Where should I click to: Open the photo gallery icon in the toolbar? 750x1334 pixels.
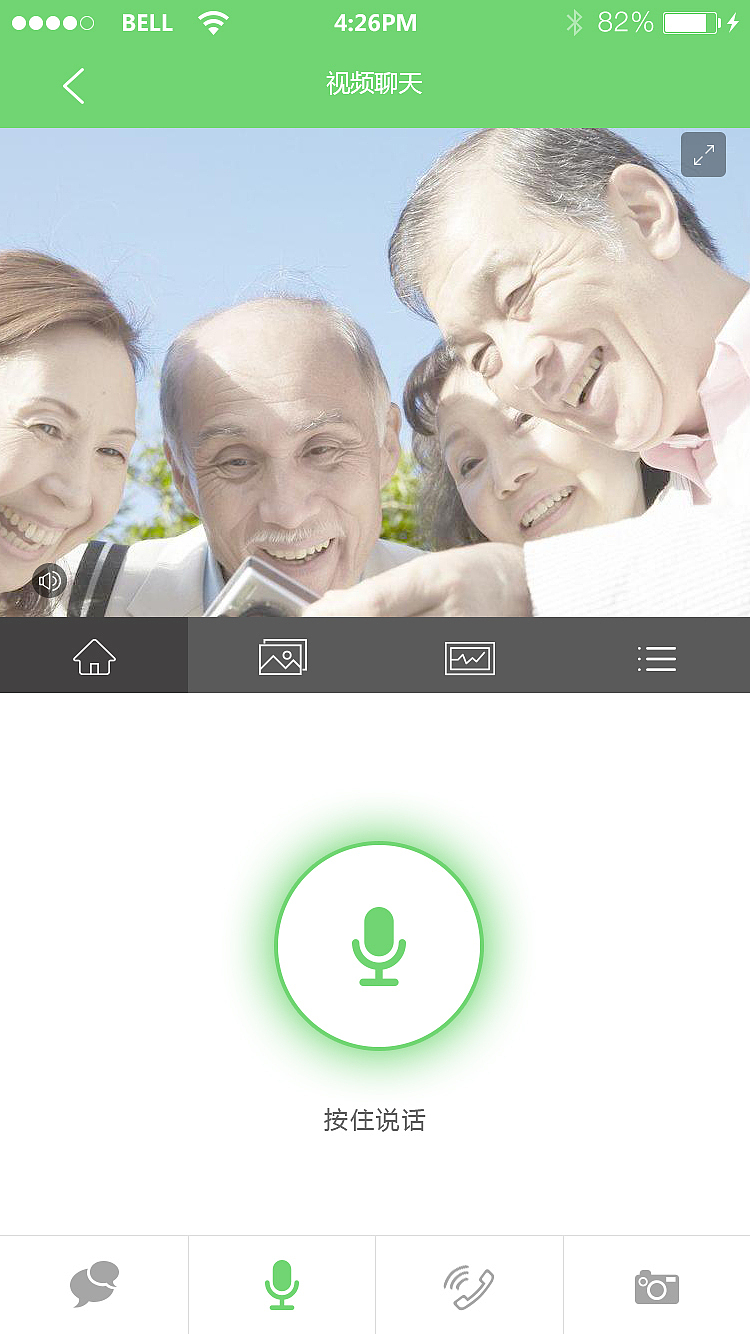282,657
